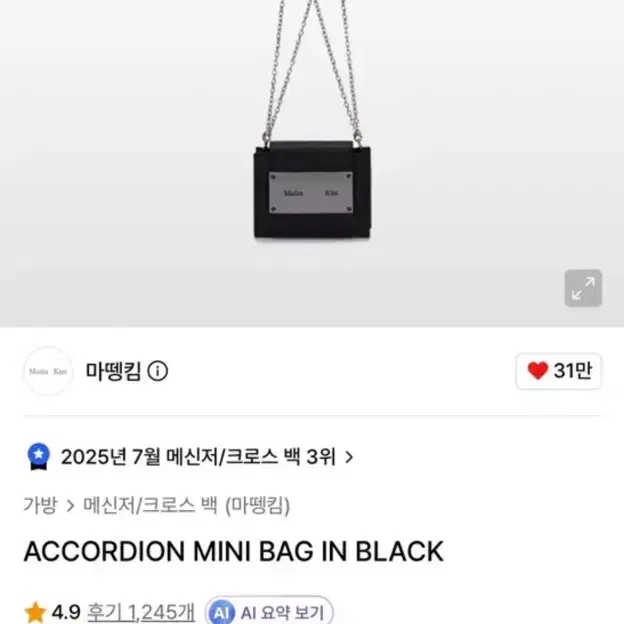View the 1,245 reviews link
The image size is (624, 624).
point(141,612)
